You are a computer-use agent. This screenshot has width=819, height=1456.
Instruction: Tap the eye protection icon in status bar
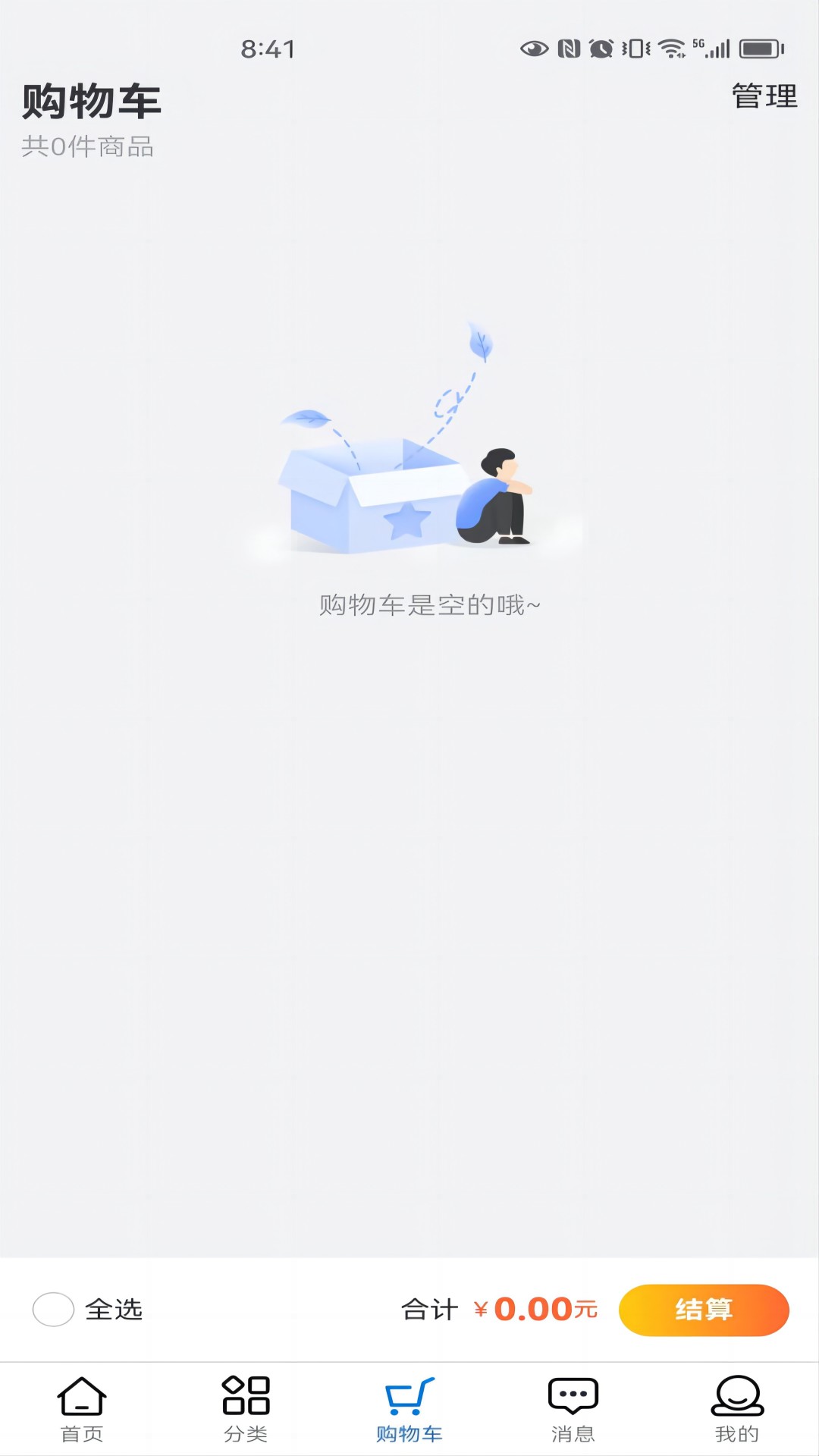click(535, 48)
